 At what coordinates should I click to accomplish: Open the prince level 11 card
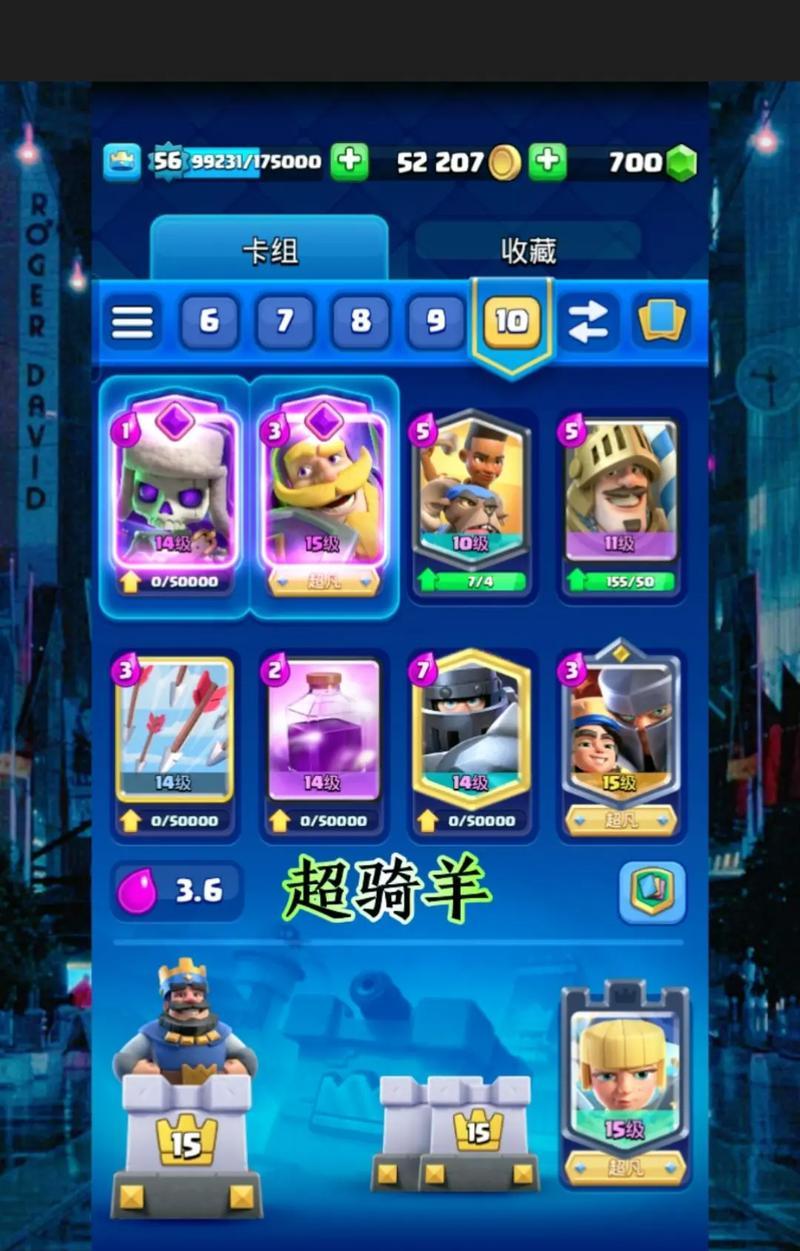620,490
